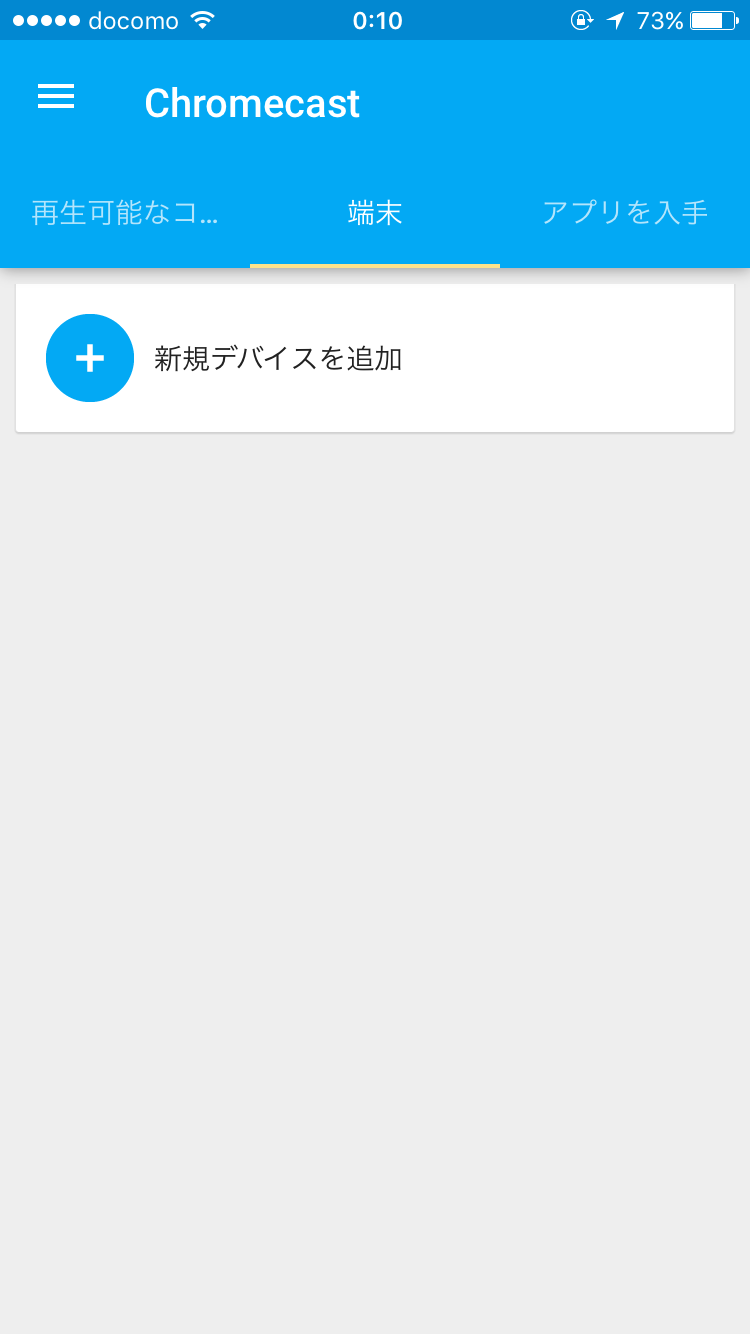The width and height of the screenshot is (750, 1334).
Task: Tap 新規デバイスを追加 to add a new device
Action: point(375,358)
